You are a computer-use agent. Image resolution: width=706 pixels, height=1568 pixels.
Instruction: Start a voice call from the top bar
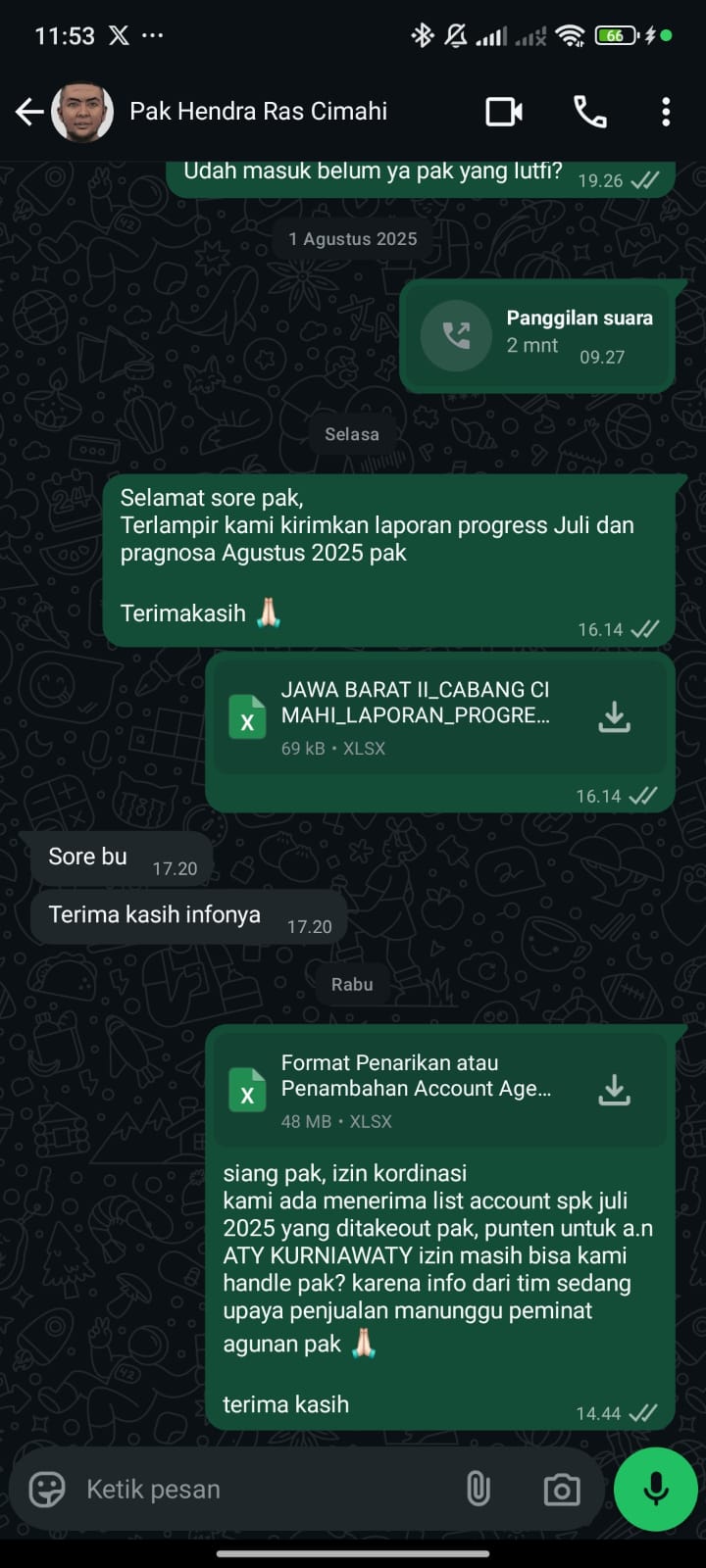pos(589,112)
